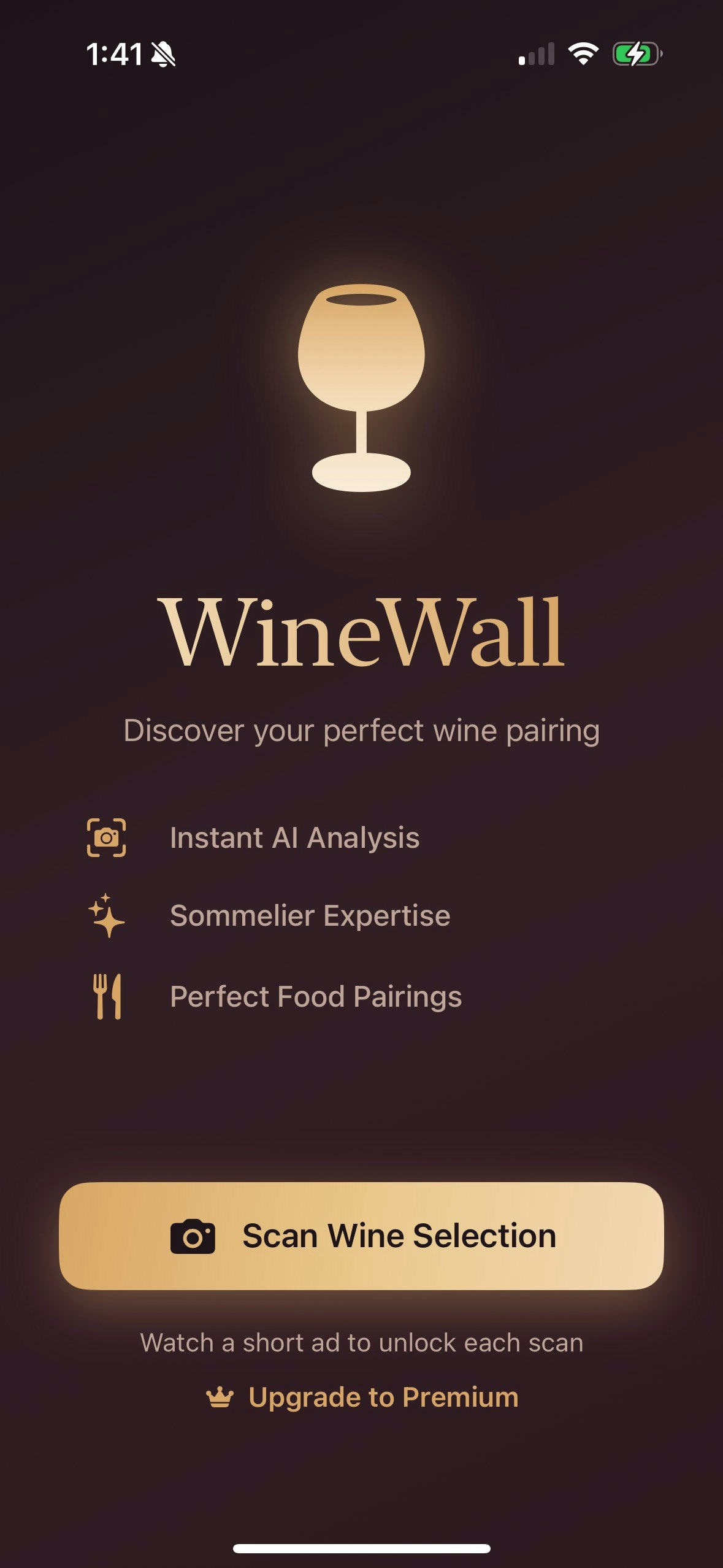Select the Instant AI Analysis feature row
The image size is (723, 1568).
pos(295,837)
